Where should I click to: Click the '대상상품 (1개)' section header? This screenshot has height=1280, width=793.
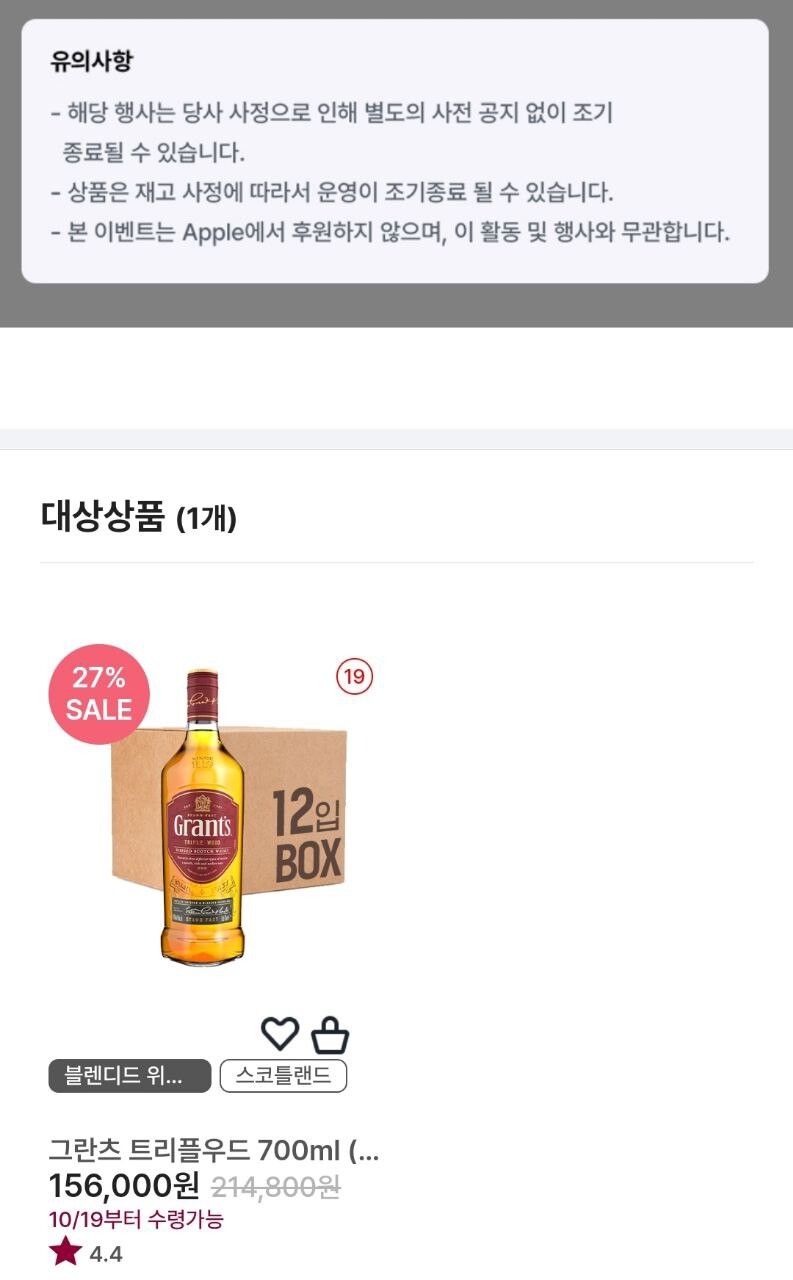point(140,515)
